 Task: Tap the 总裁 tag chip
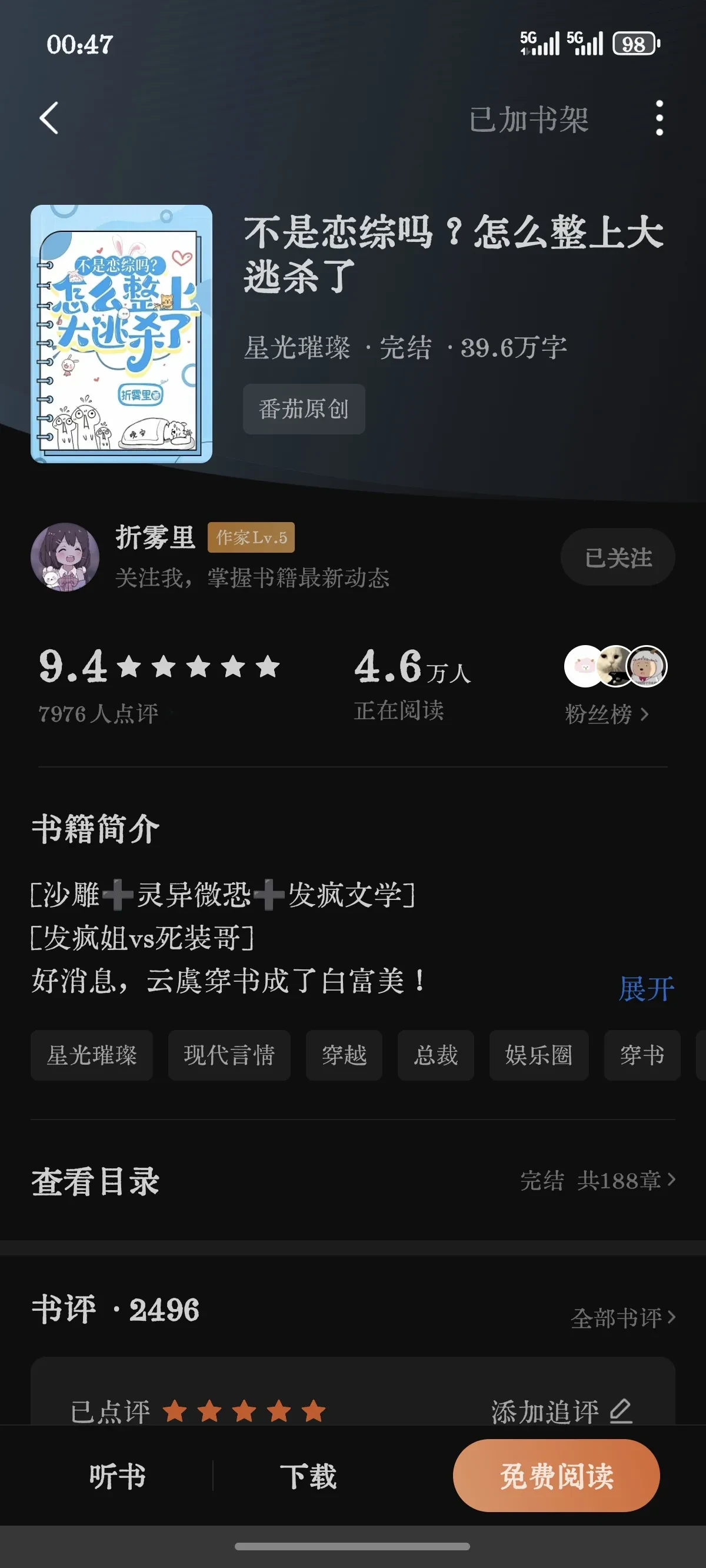436,1055
